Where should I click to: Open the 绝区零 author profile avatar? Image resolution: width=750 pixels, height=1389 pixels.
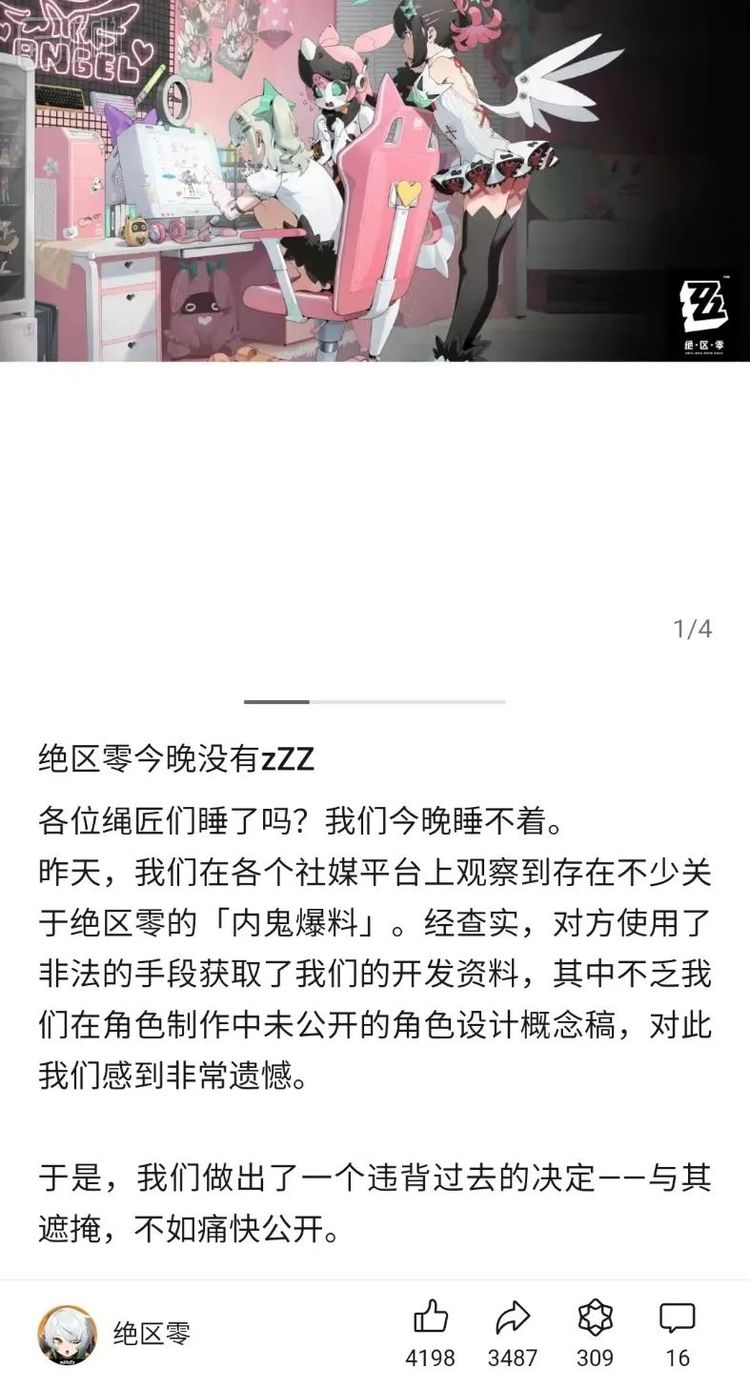(x=68, y=1334)
